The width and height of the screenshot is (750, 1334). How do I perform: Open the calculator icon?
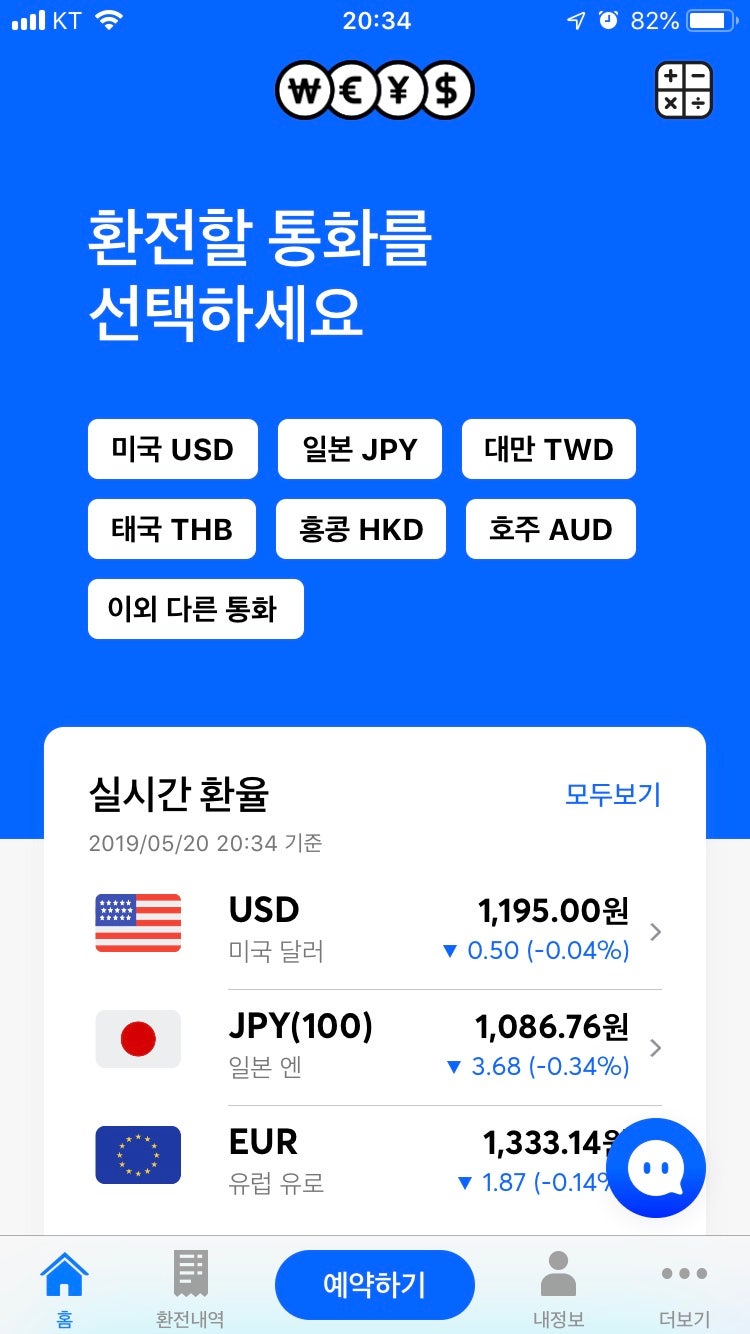pos(684,89)
